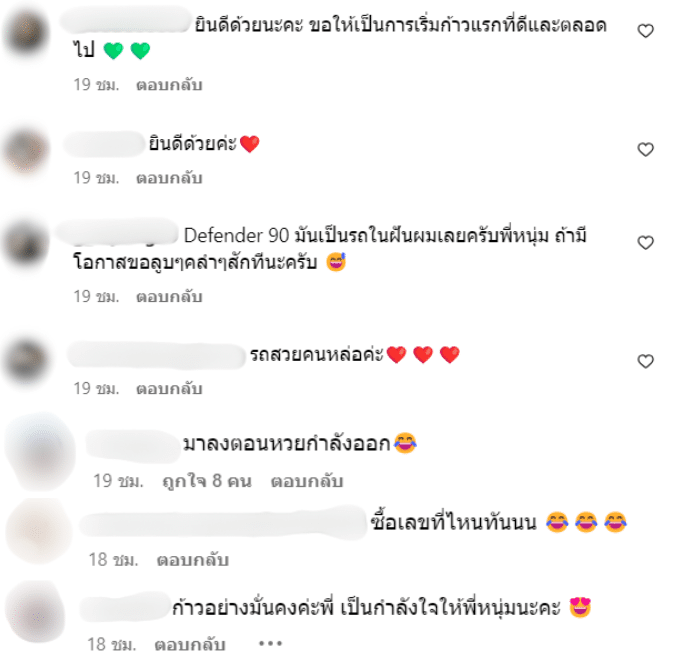Reply to the 'รถสวยคนหล่อค่ะ' comment
Viewport: 681px width, 655px height.
[x=169, y=388]
